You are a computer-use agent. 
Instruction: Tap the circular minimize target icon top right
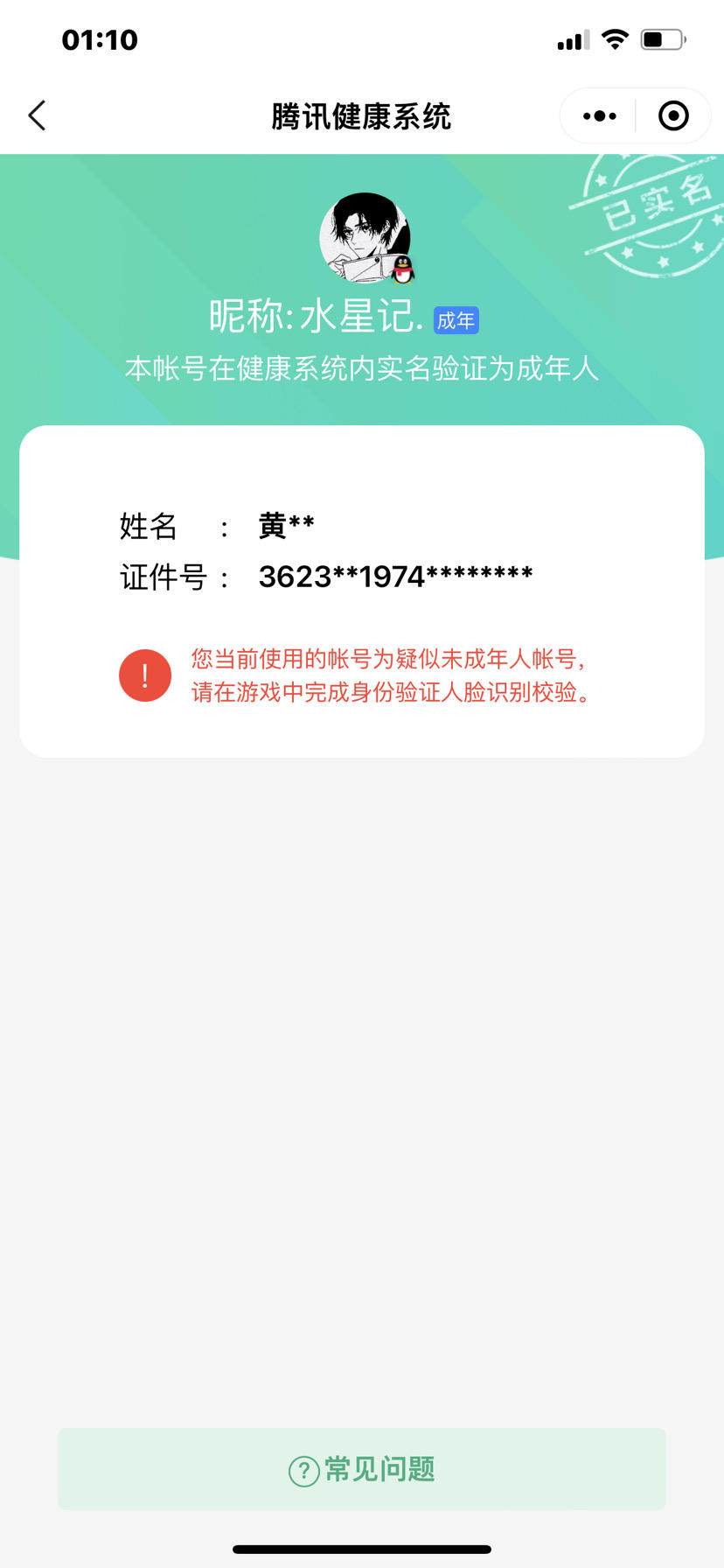coord(672,115)
